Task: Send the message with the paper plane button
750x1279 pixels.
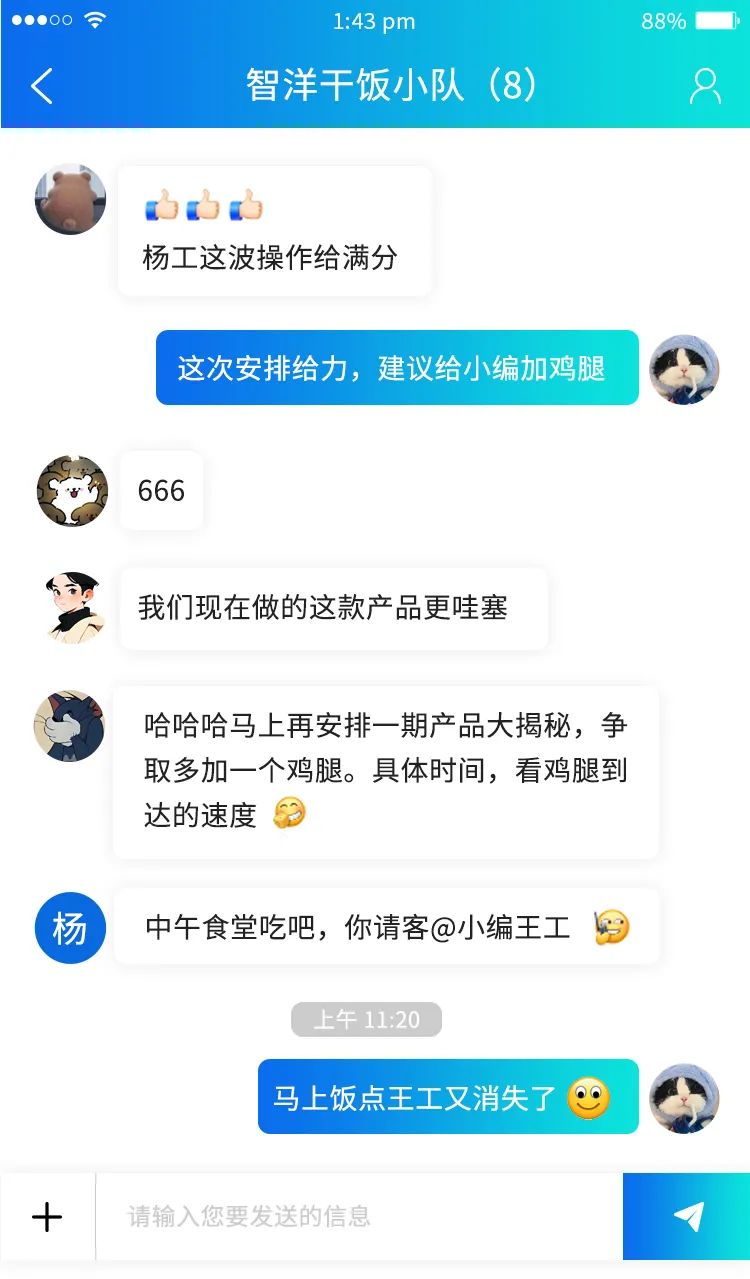Action: click(x=687, y=1216)
